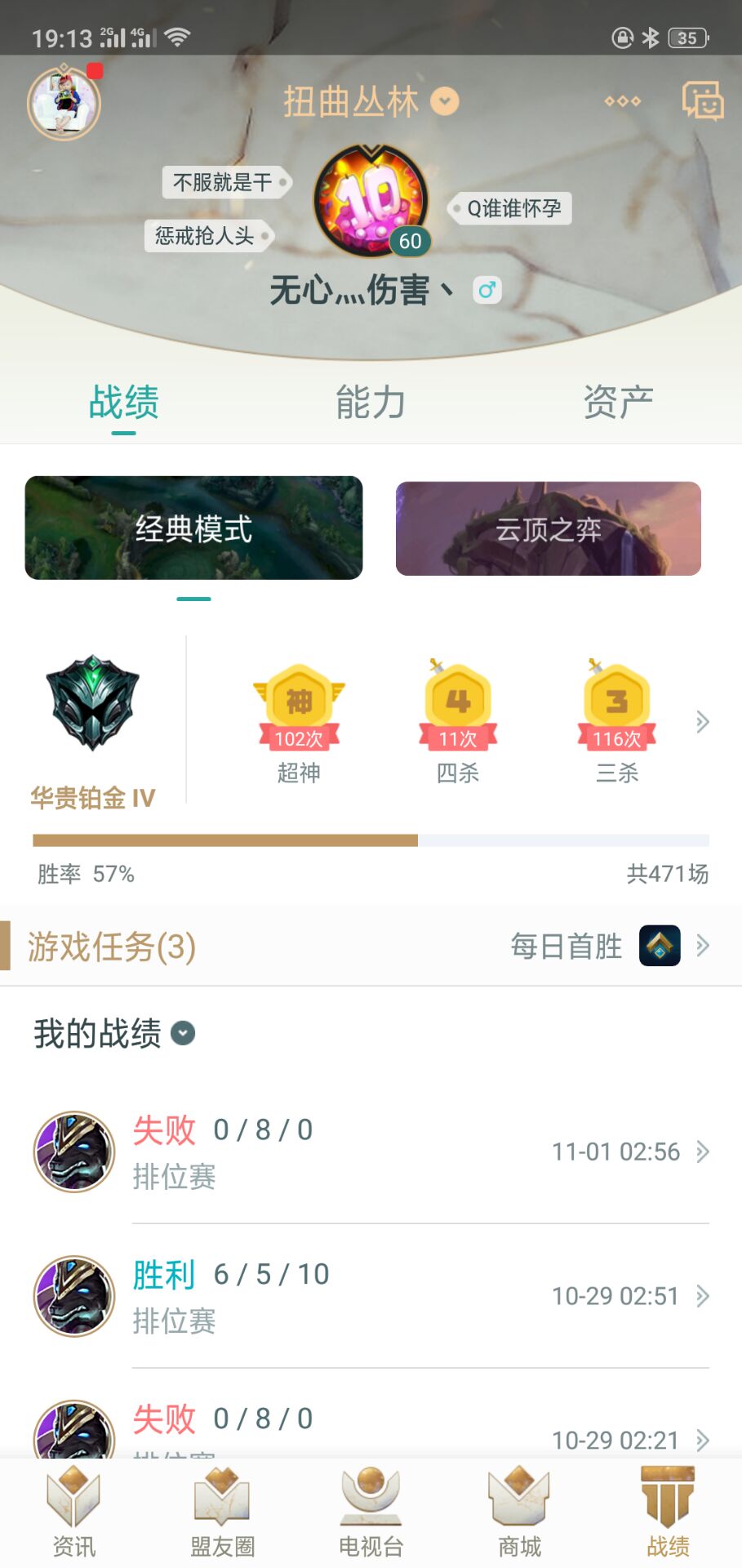Image resolution: width=742 pixels, height=1568 pixels.
Task: Go to the 电视台 tab
Action: pos(371,1513)
